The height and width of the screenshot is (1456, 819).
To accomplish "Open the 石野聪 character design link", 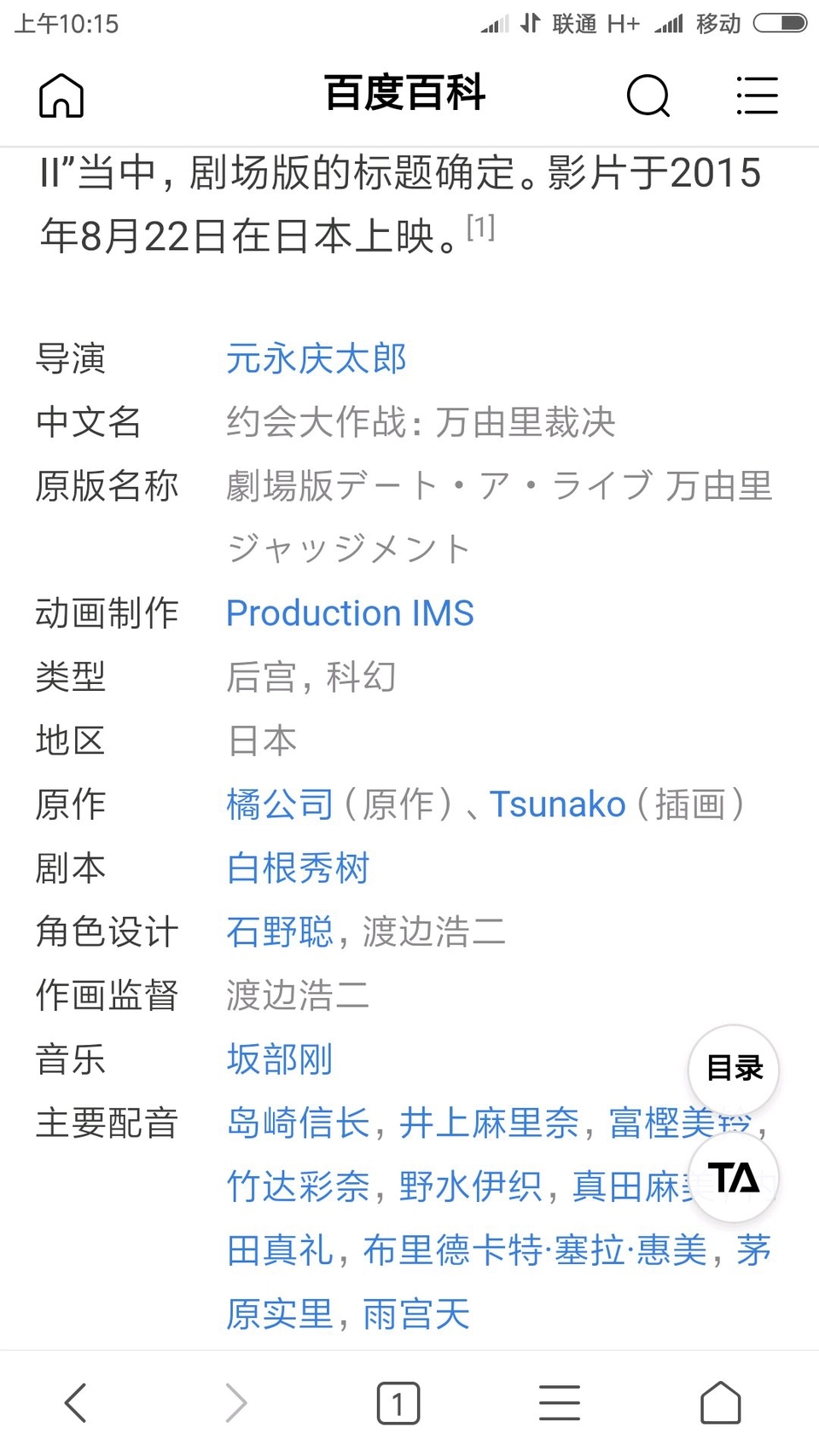I will pyautogui.click(x=280, y=931).
